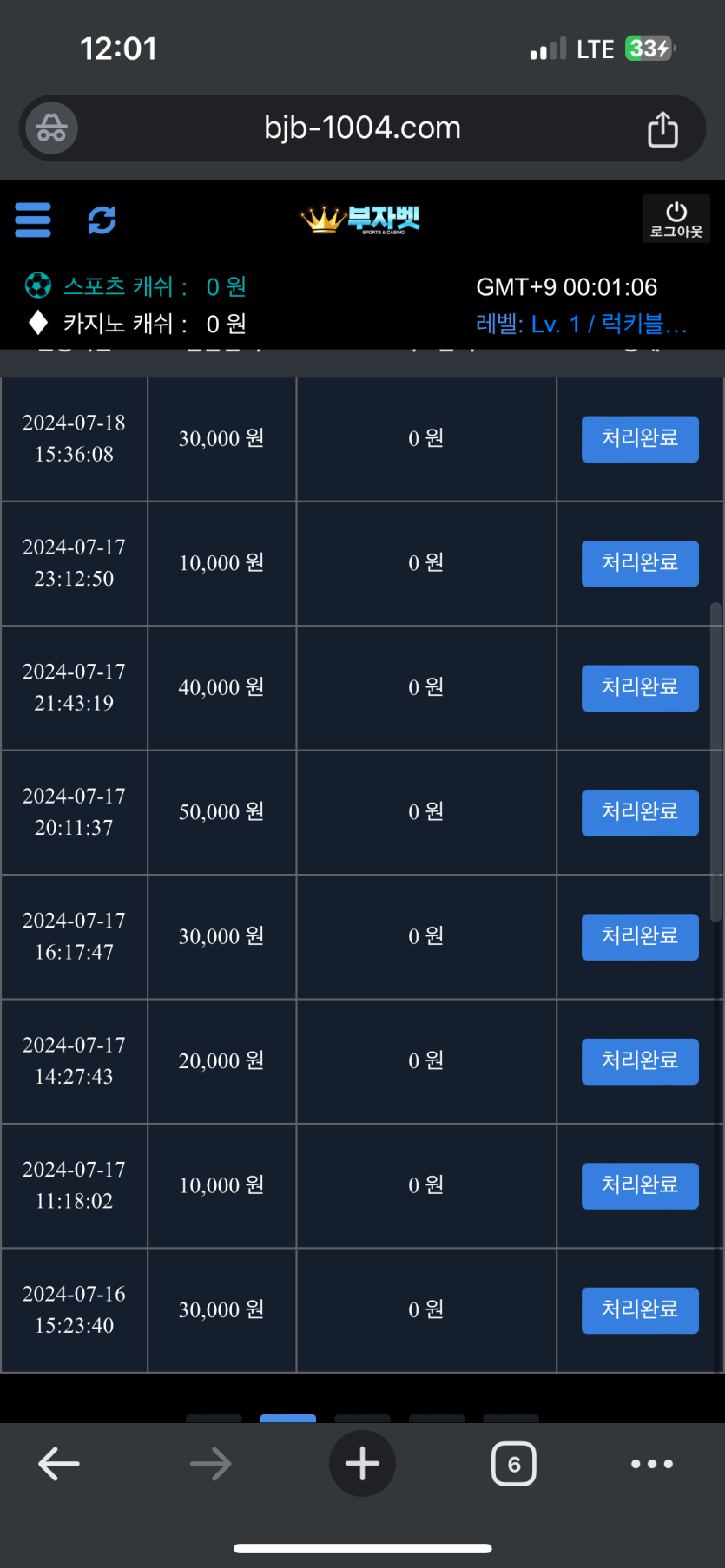Open the hamburger menu

pyautogui.click(x=33, y=220)
